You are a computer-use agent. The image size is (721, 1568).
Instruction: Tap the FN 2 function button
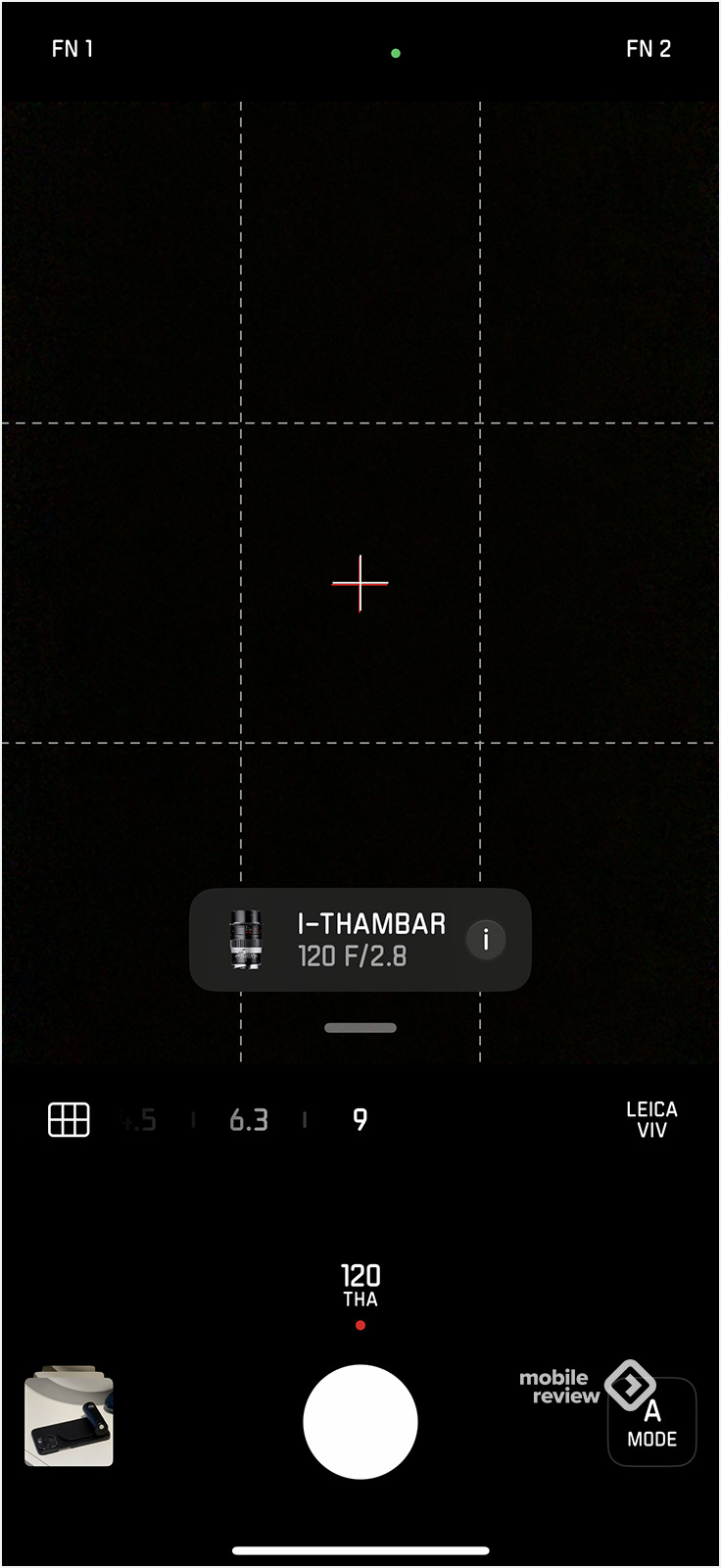[x=649, y=49]
